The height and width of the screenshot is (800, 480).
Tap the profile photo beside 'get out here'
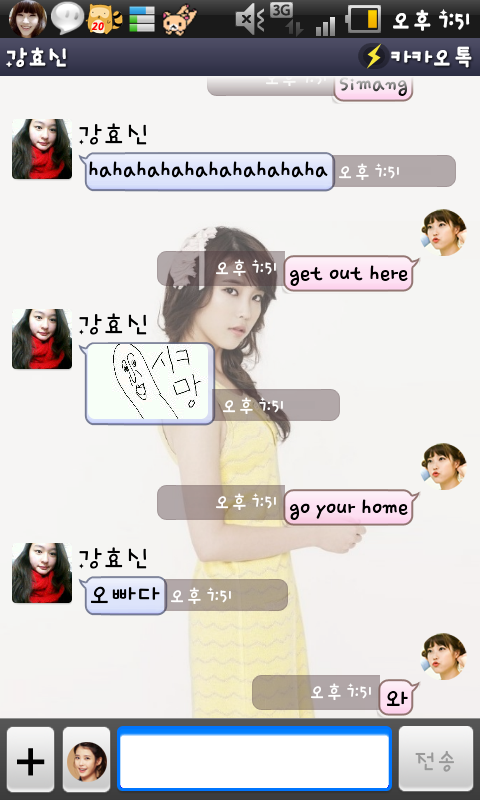[443, 232]
